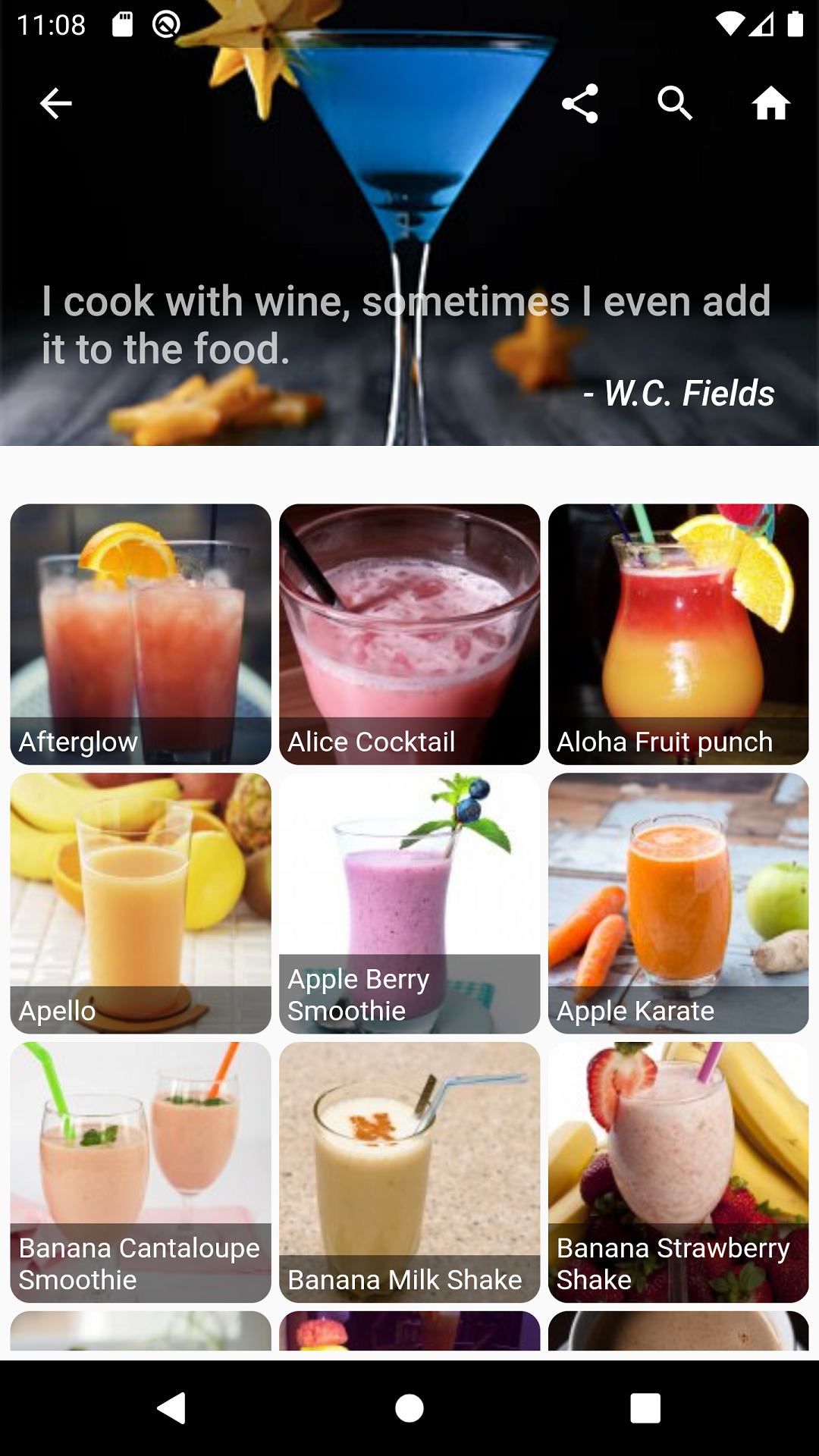Open the Afterglow recipe
This screenshot has height=1456, width=819.
[140, 634]
